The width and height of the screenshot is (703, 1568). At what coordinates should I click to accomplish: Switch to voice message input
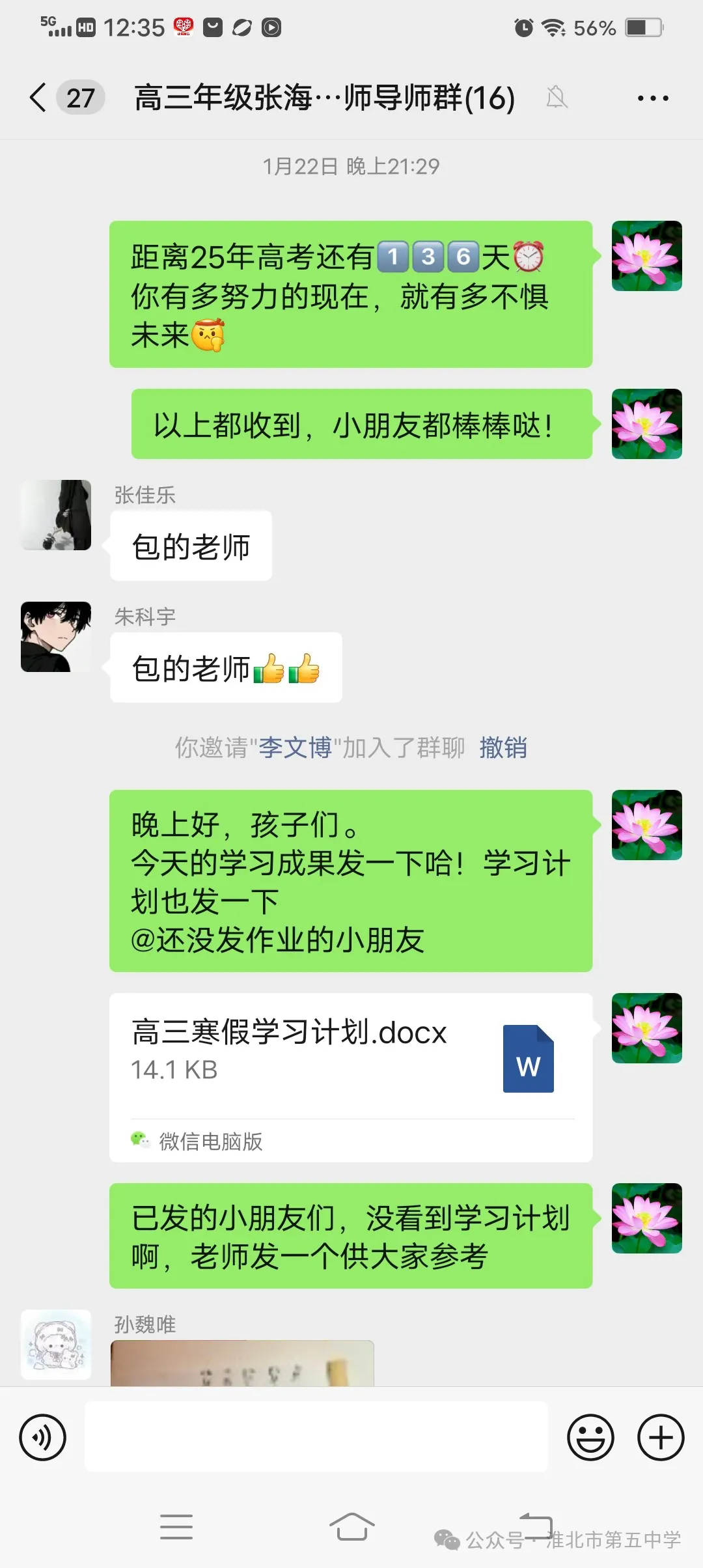coord(43,1437)
